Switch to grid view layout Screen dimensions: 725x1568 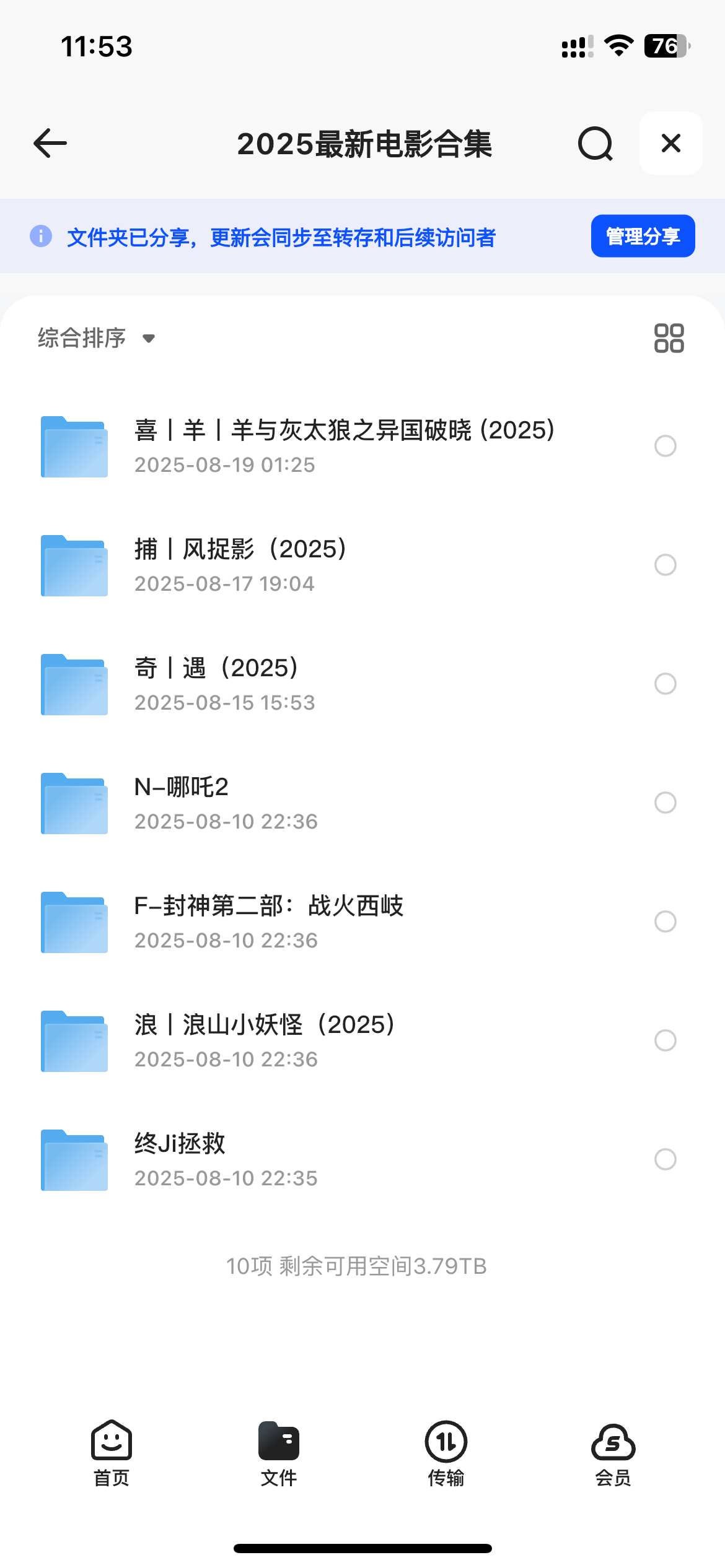[x=669, y=338]
